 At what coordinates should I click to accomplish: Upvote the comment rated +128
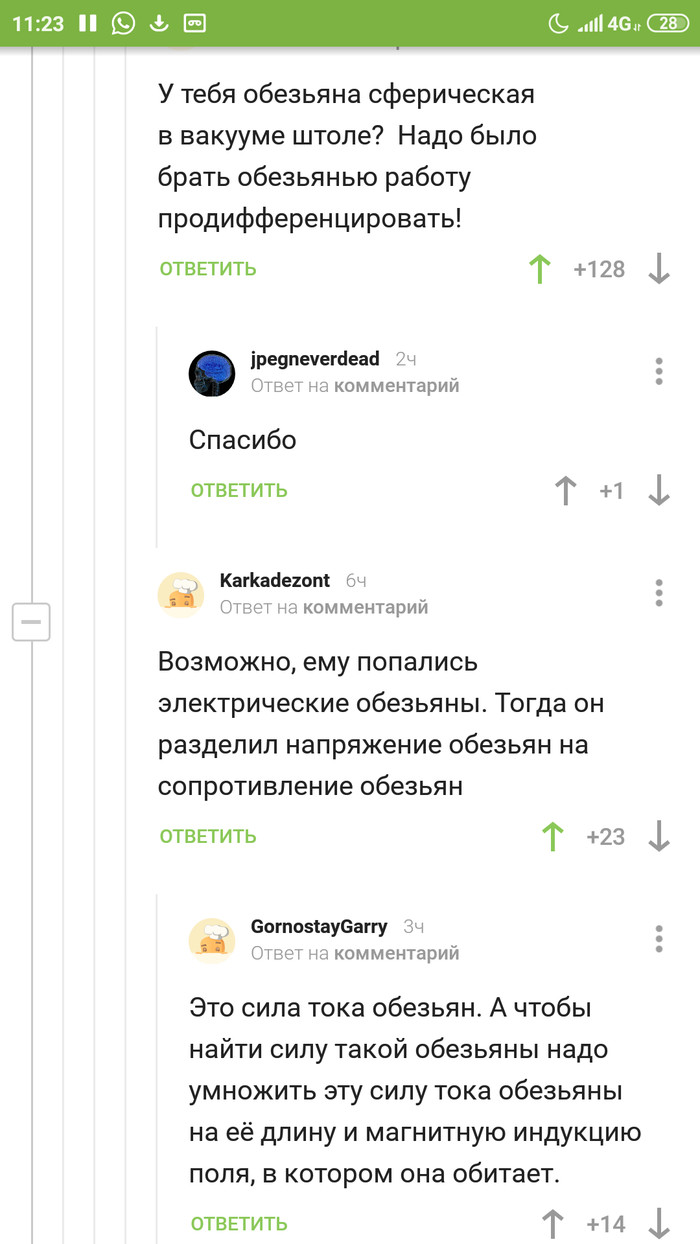(x=540, y=269)
